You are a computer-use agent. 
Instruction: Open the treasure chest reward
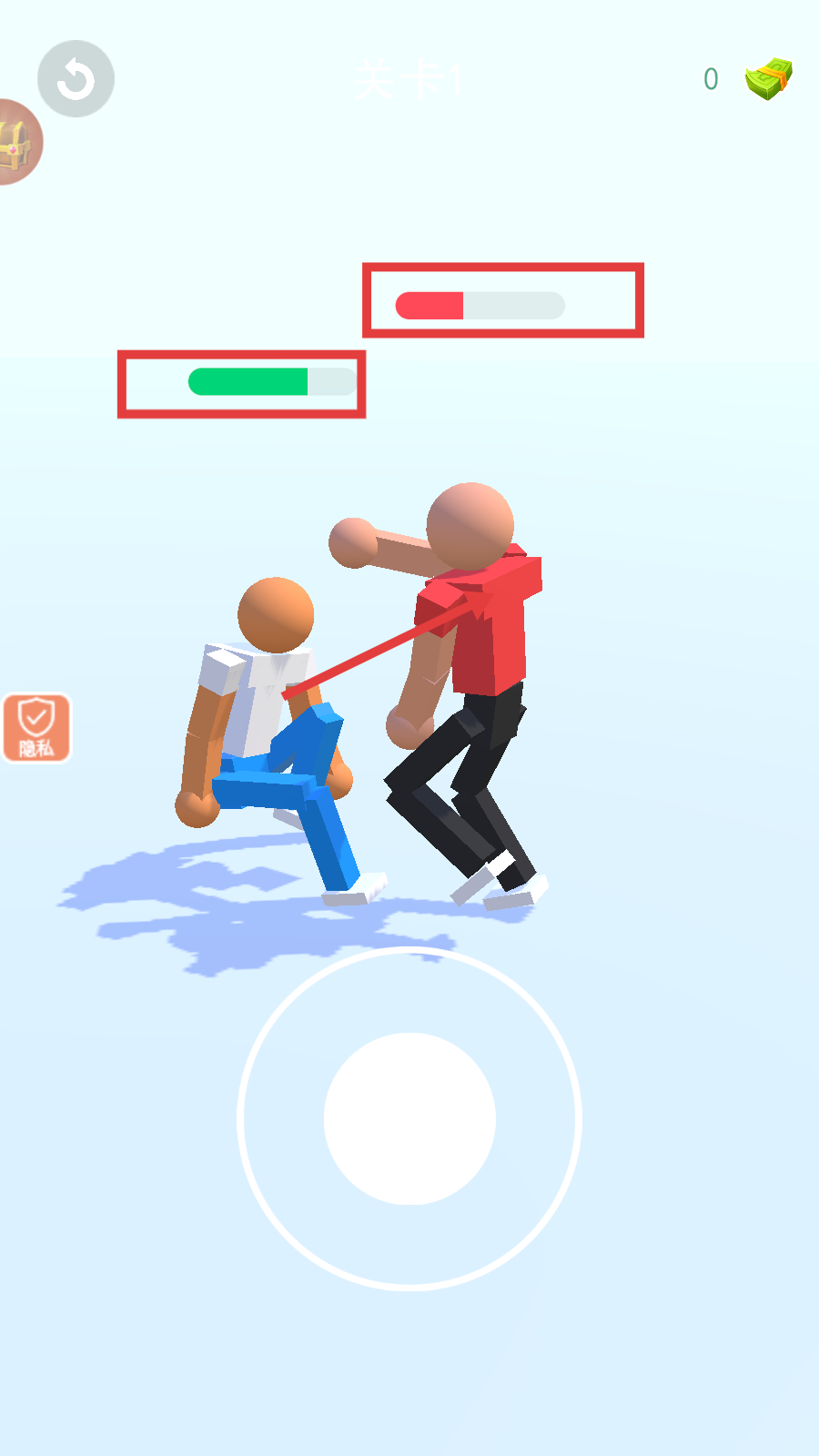pyautogui.click(x=16, y=143)
